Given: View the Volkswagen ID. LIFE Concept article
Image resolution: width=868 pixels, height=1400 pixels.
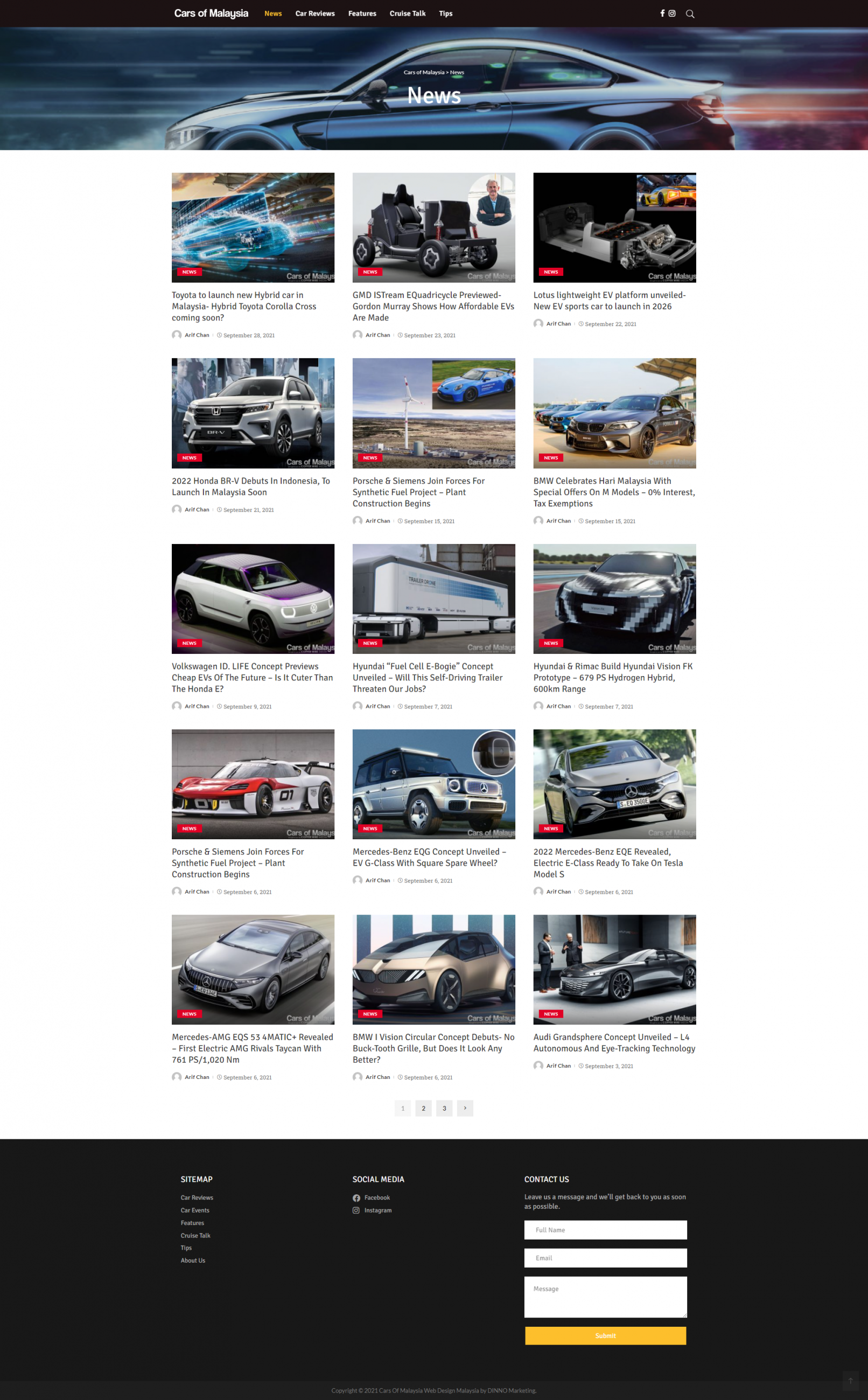Looking at the screenshot, I should 252,678.
